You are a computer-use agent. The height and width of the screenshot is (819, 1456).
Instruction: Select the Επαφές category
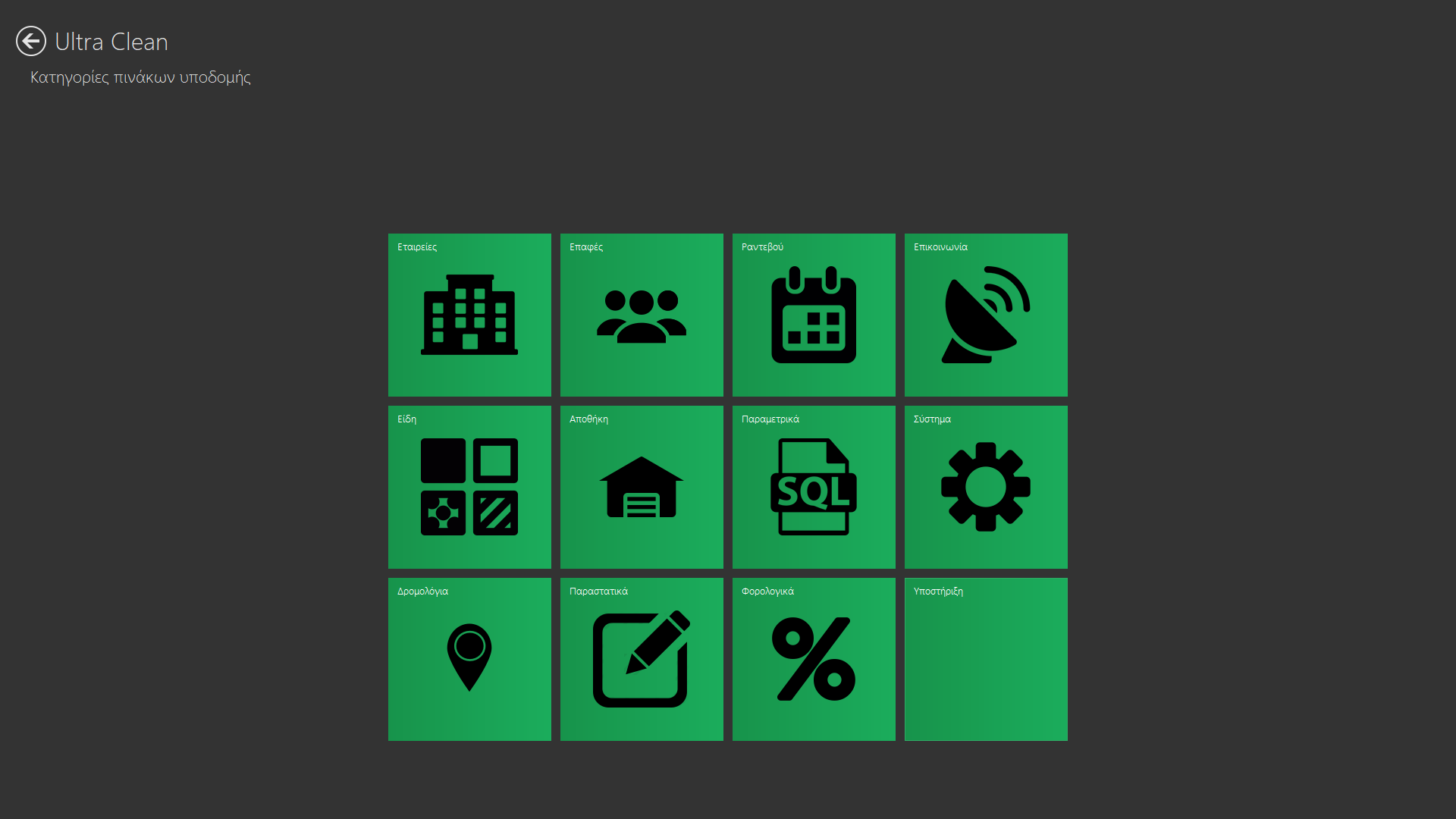(x=642, y=315)
